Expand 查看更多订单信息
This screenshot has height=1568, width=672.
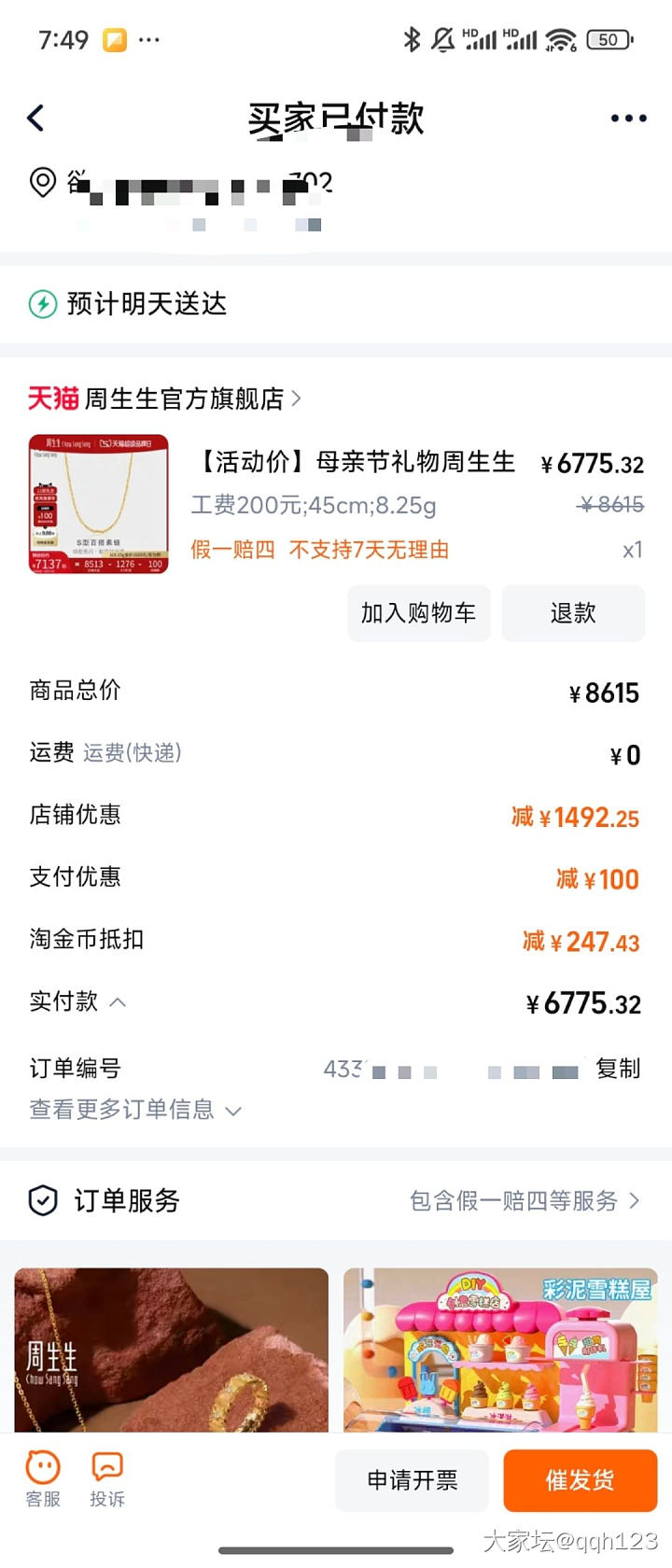tap(135, 1110)
